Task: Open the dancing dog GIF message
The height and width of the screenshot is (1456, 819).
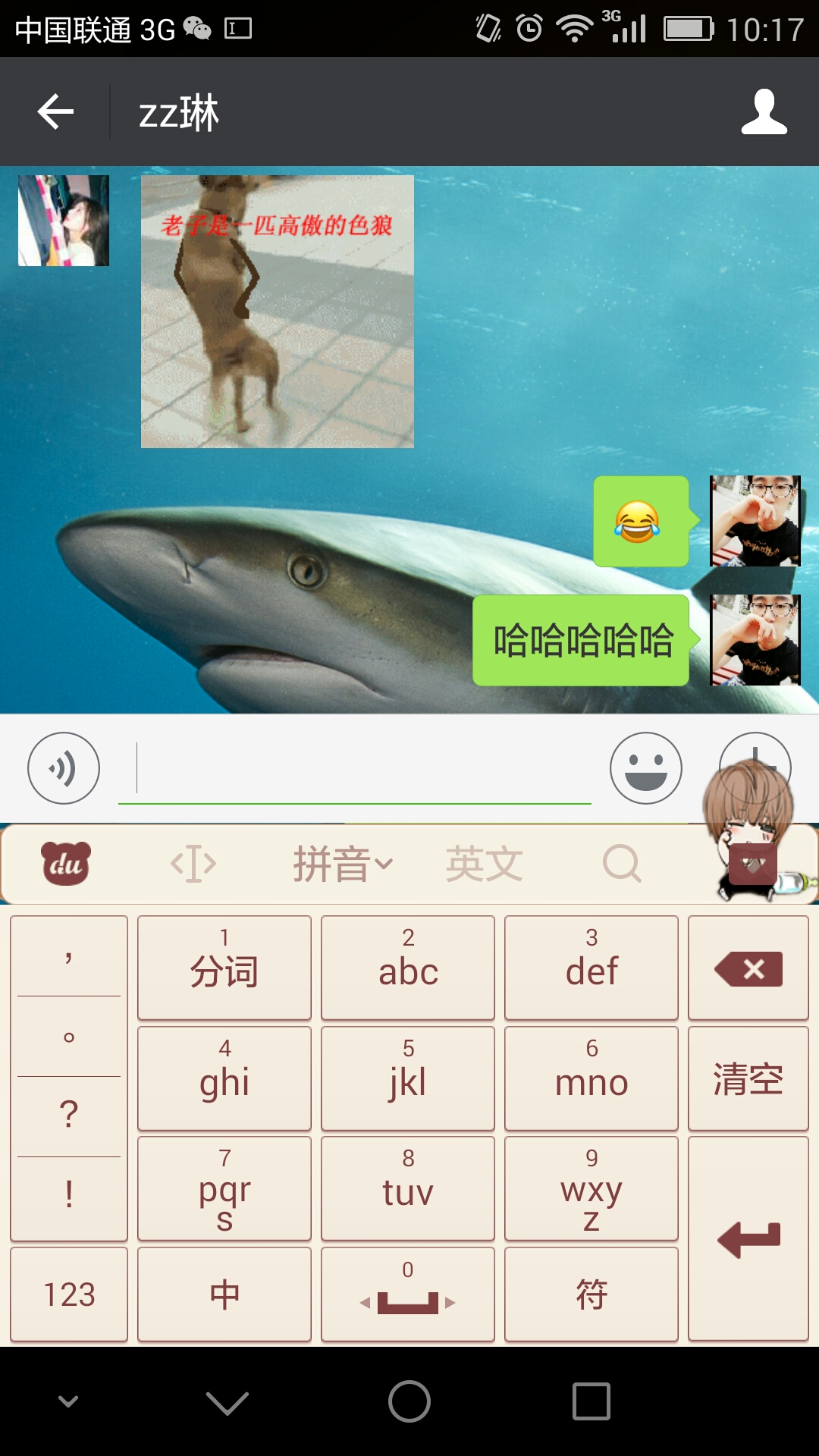Action: (x=277, y=312)
